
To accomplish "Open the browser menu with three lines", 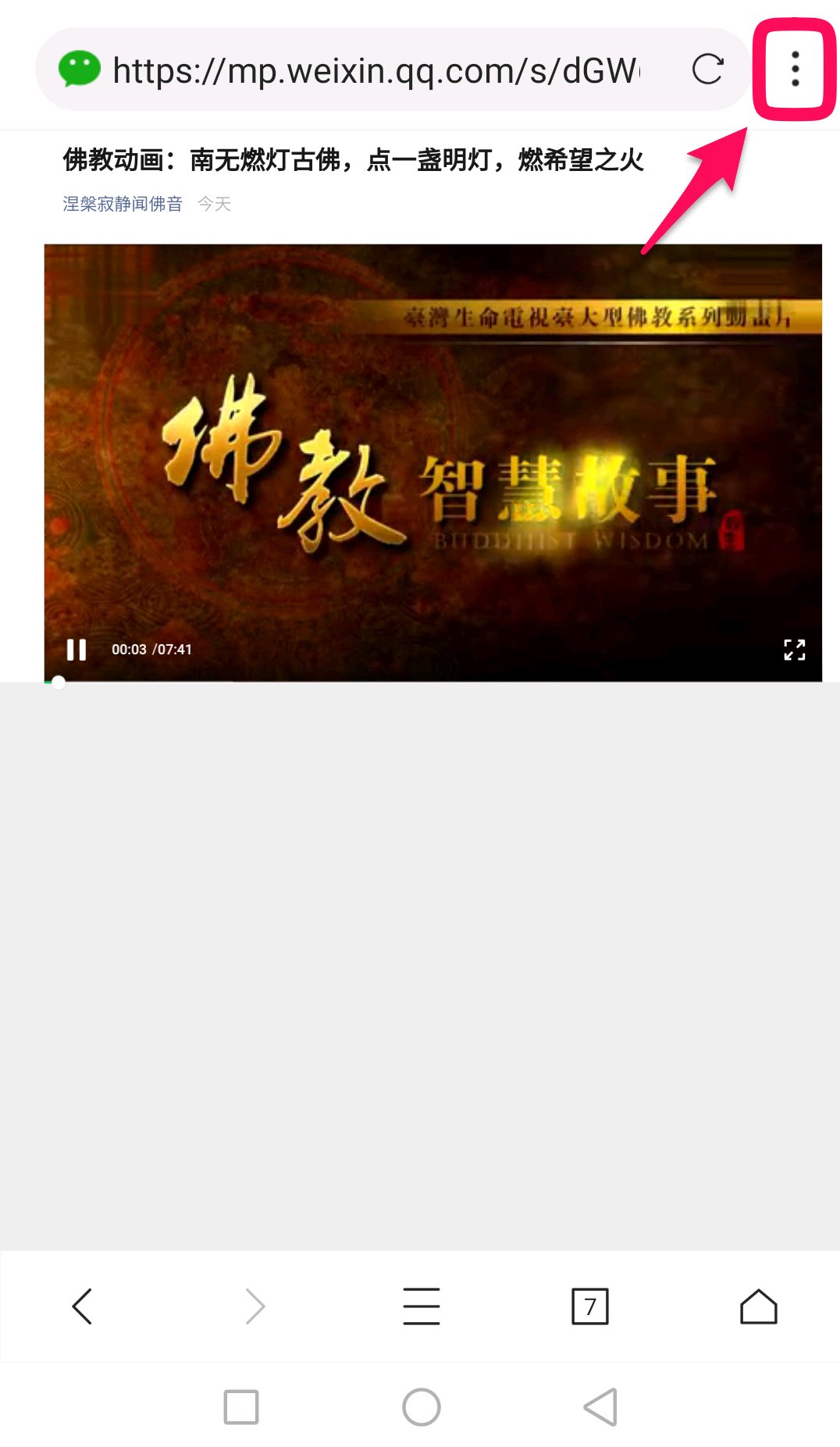I will click(422, 1306).
